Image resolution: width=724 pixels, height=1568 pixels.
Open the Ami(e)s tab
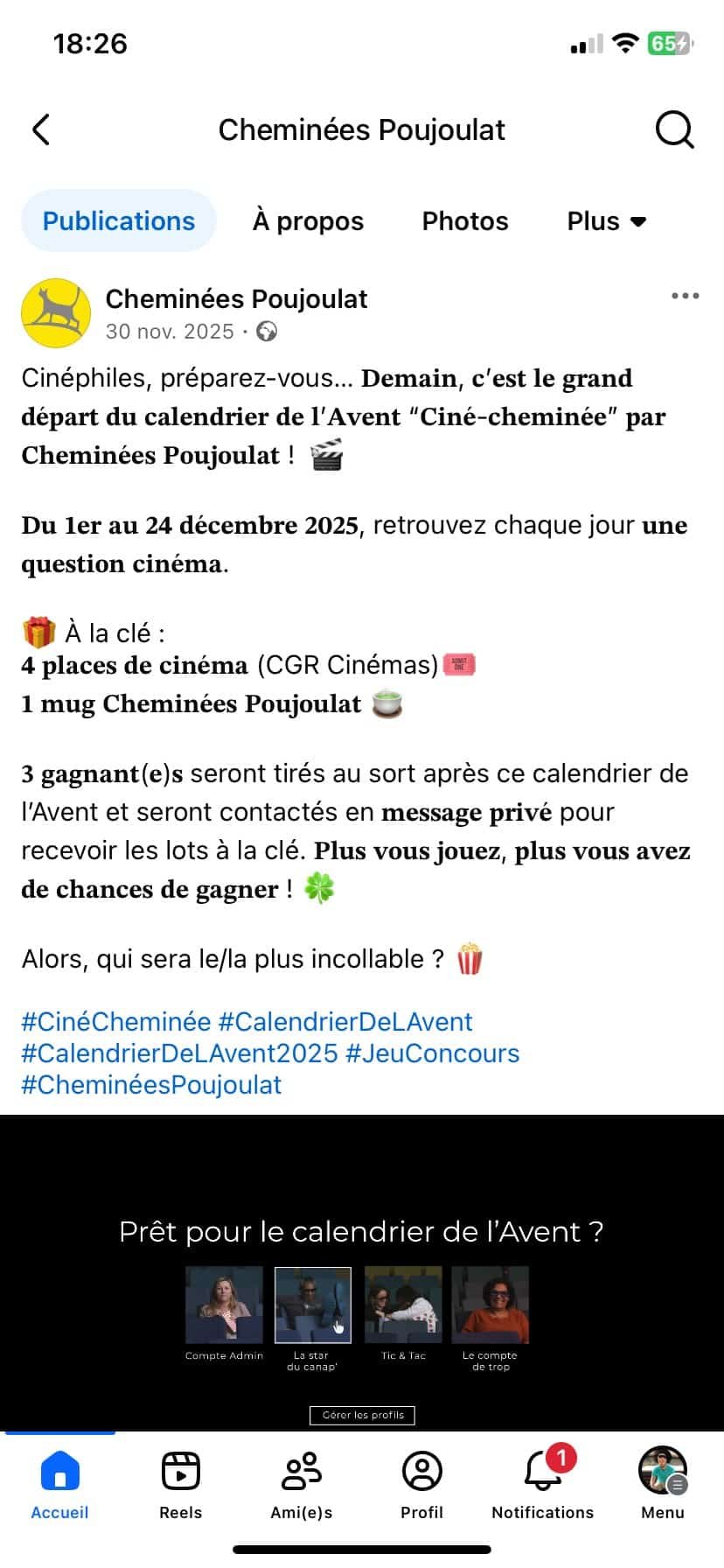point(302,1487)
